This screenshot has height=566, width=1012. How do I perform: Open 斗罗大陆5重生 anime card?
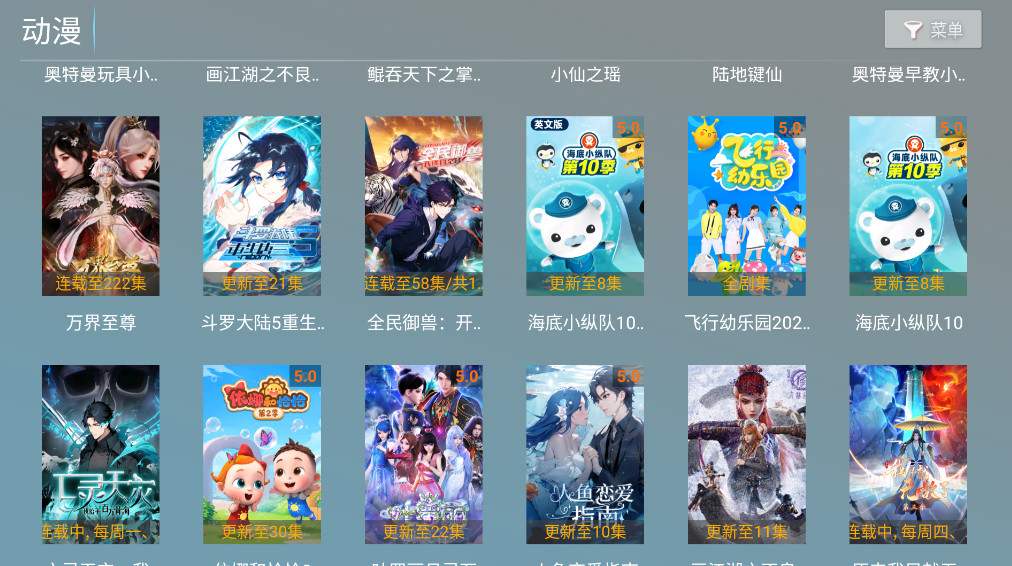[262, 206]
